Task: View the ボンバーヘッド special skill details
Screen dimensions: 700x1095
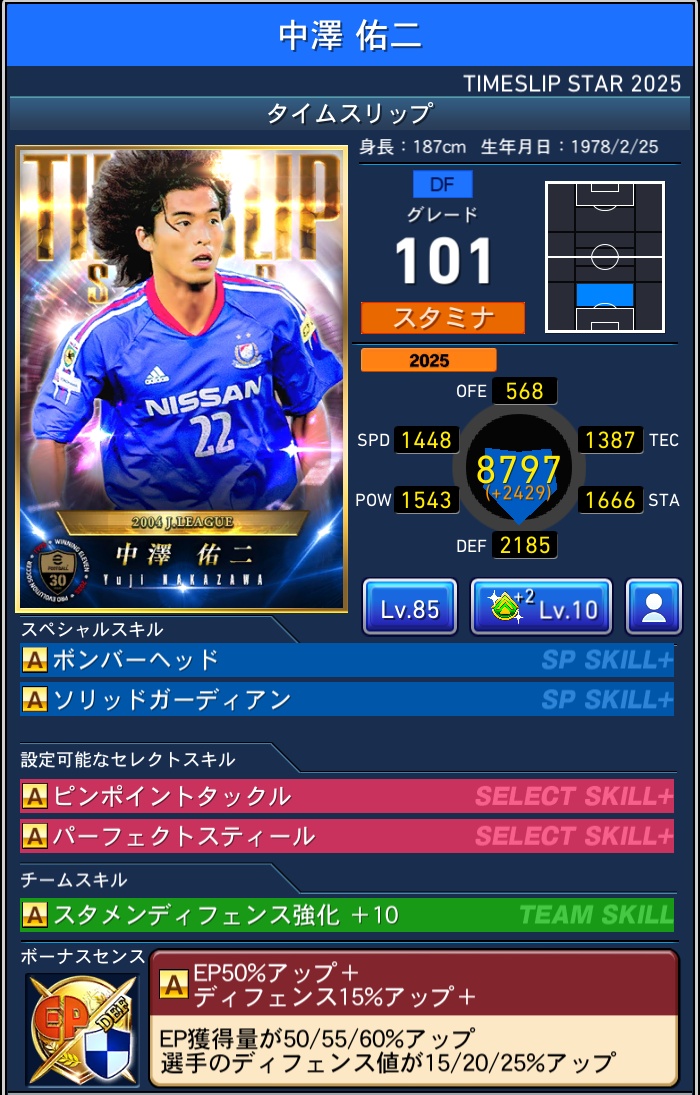Action: pos(347,660)
